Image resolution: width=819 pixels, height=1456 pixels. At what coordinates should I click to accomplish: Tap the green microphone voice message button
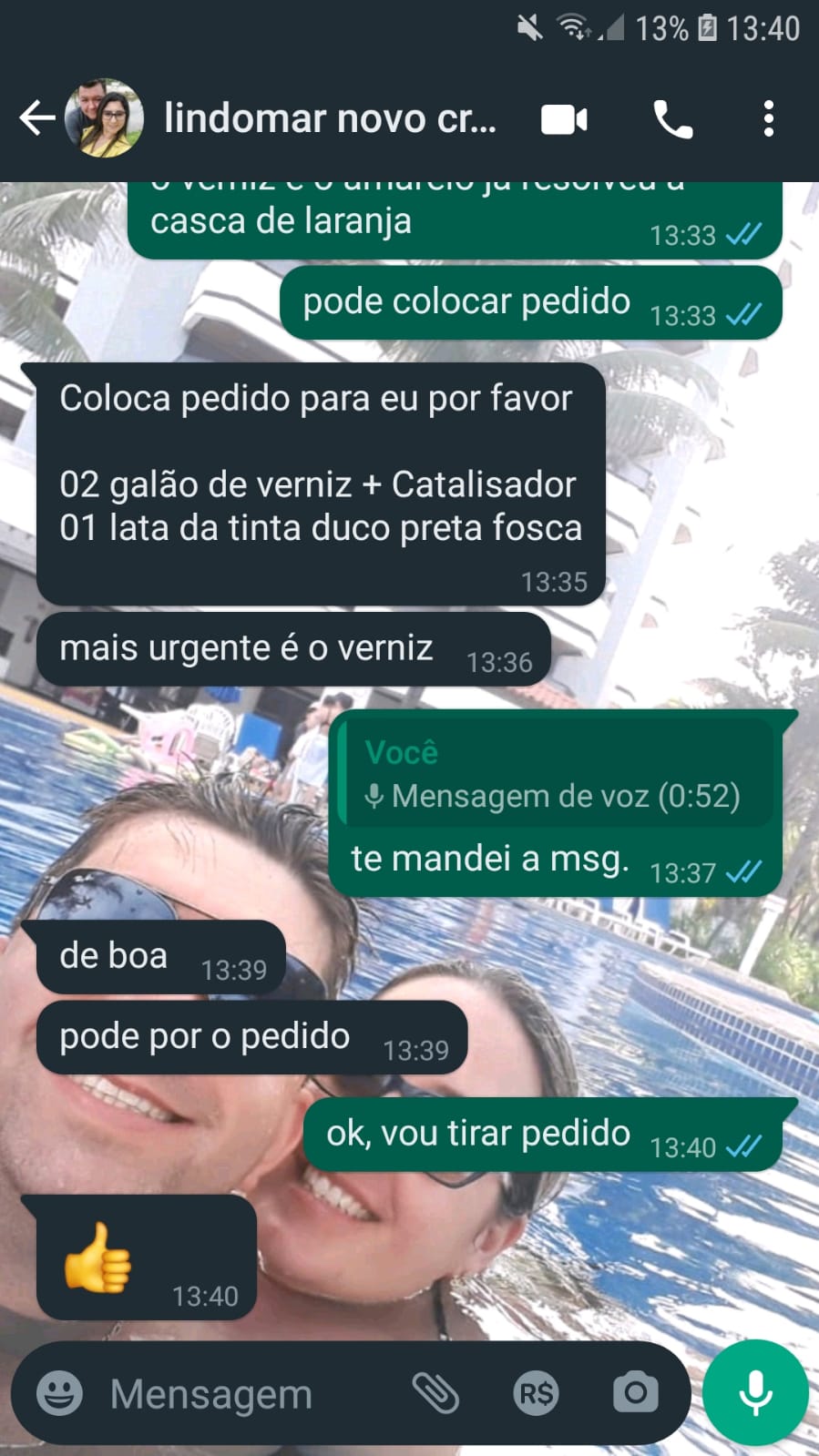[x=755, y=1393]
